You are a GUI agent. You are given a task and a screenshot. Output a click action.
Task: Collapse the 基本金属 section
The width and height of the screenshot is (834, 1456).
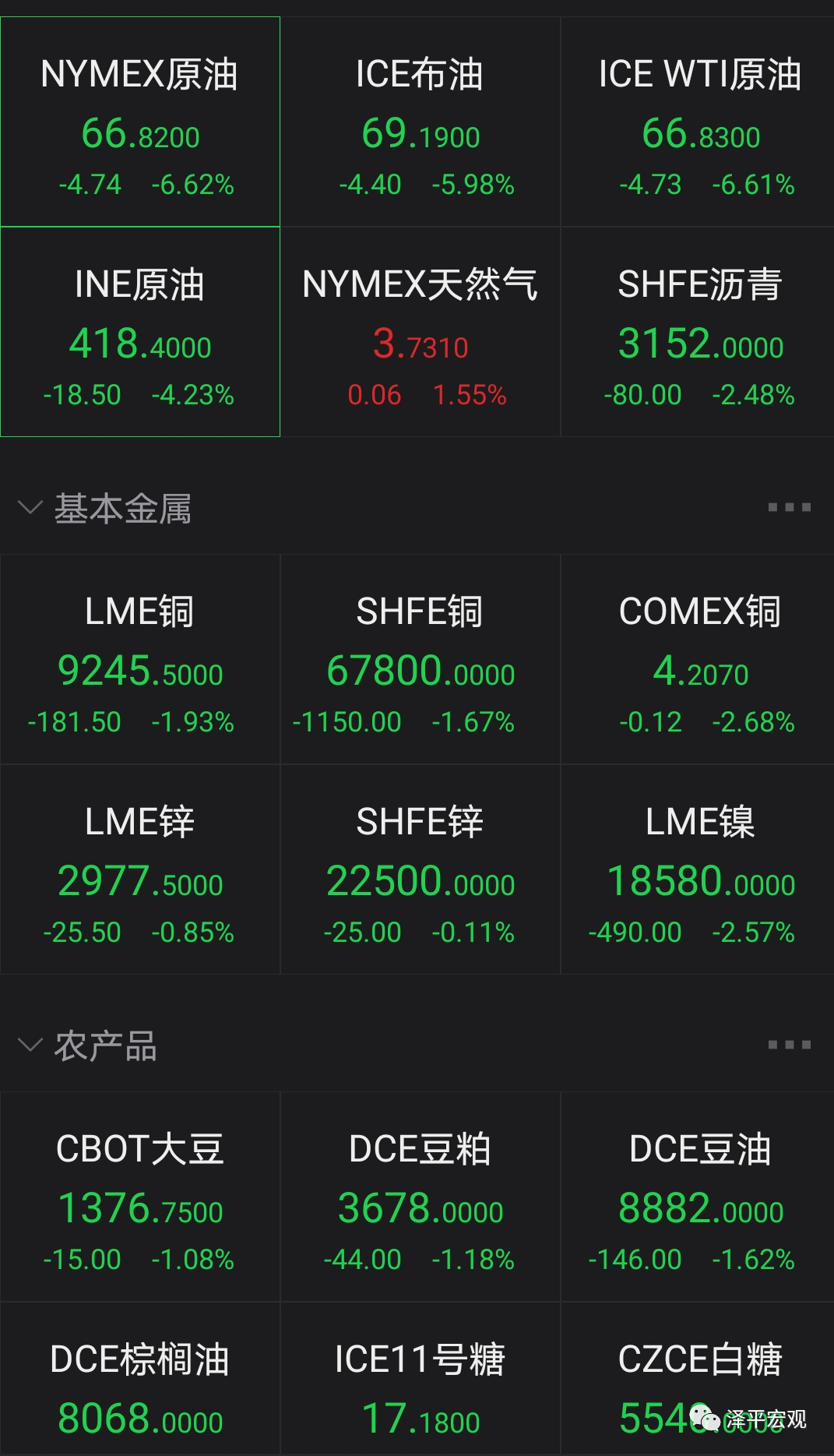pyautogui.click(x=30, y=508)
